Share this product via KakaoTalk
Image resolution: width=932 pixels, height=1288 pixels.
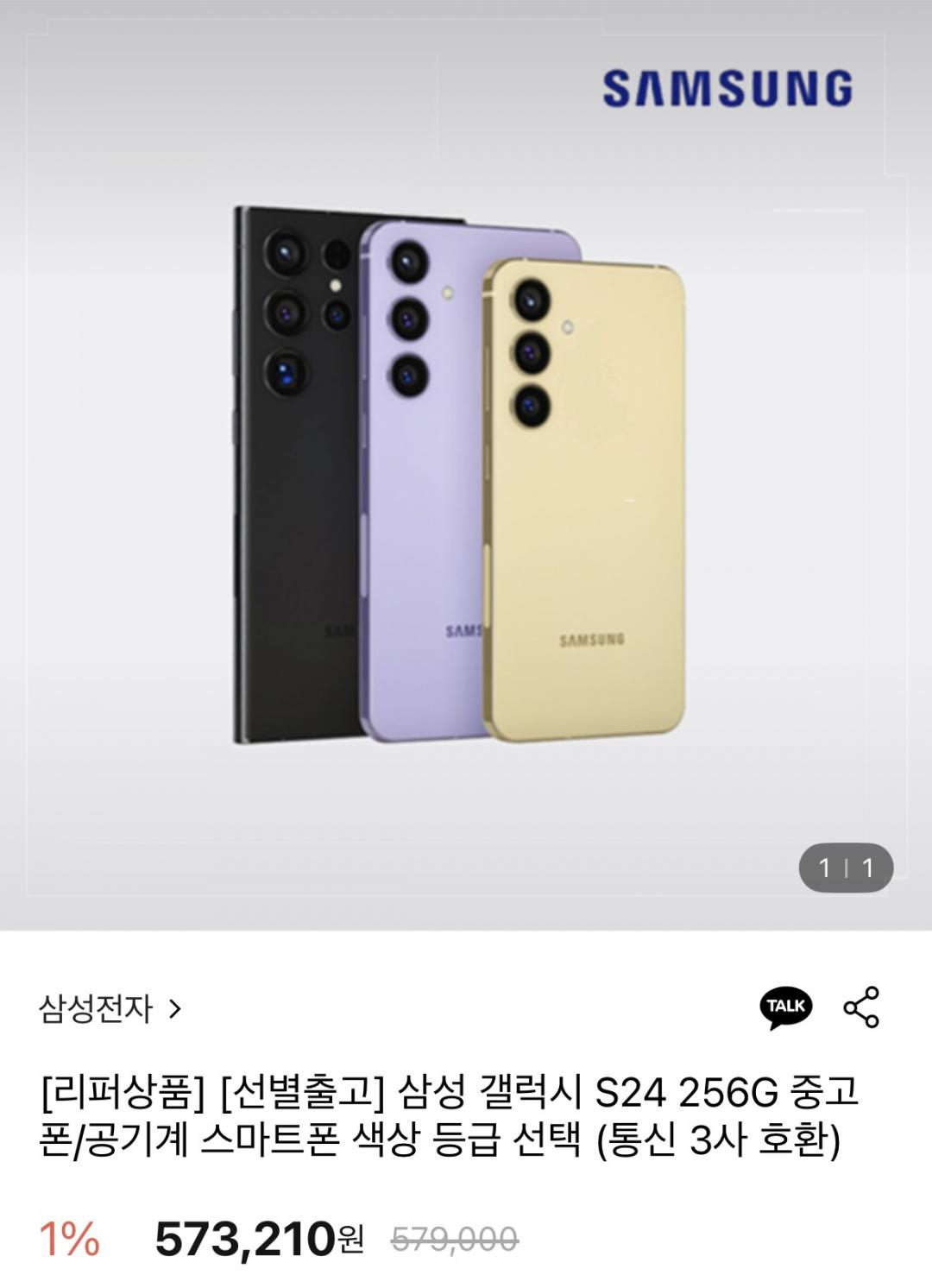(785, 1007)
